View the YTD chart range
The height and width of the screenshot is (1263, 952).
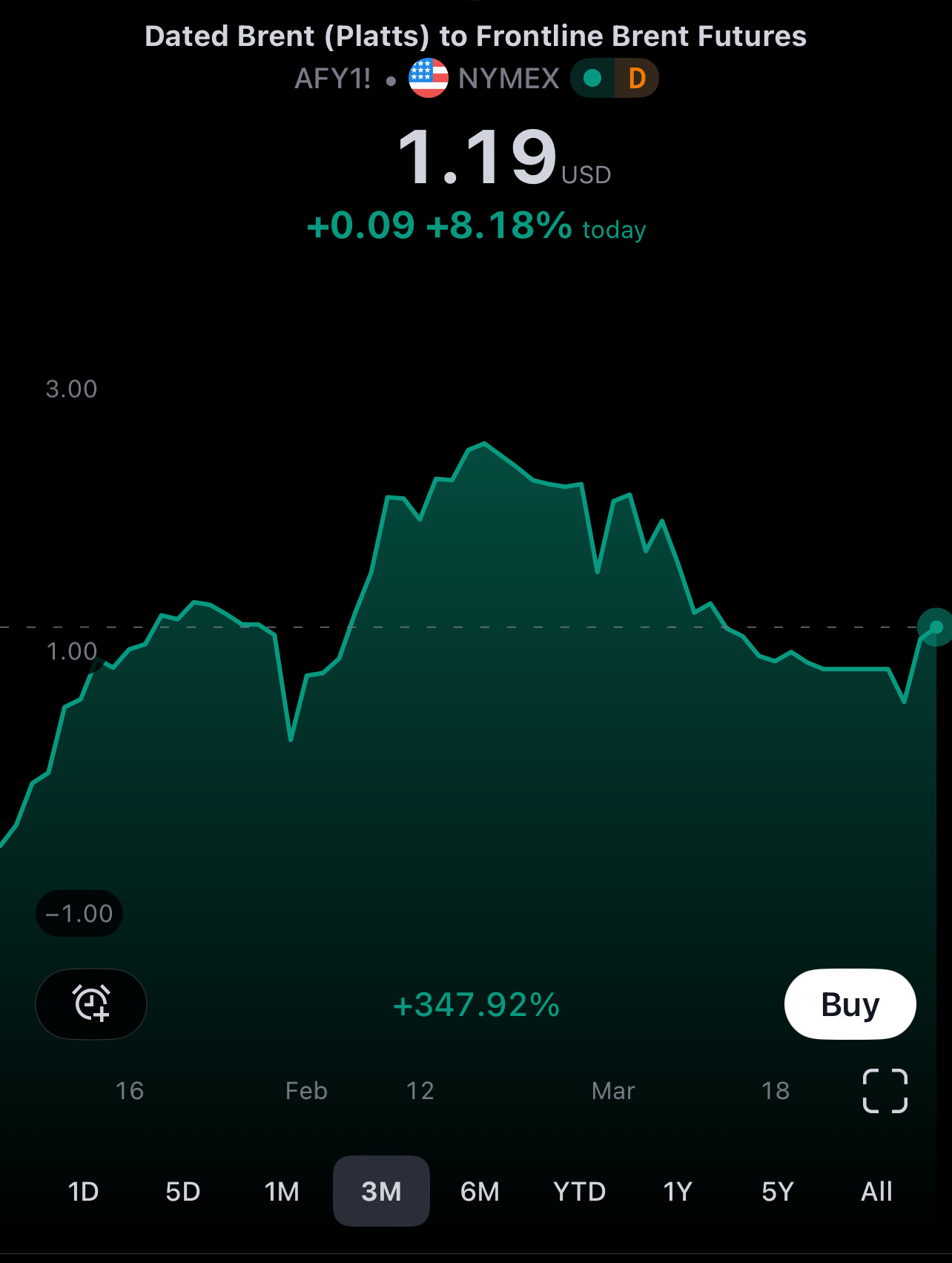[579, 1191]
